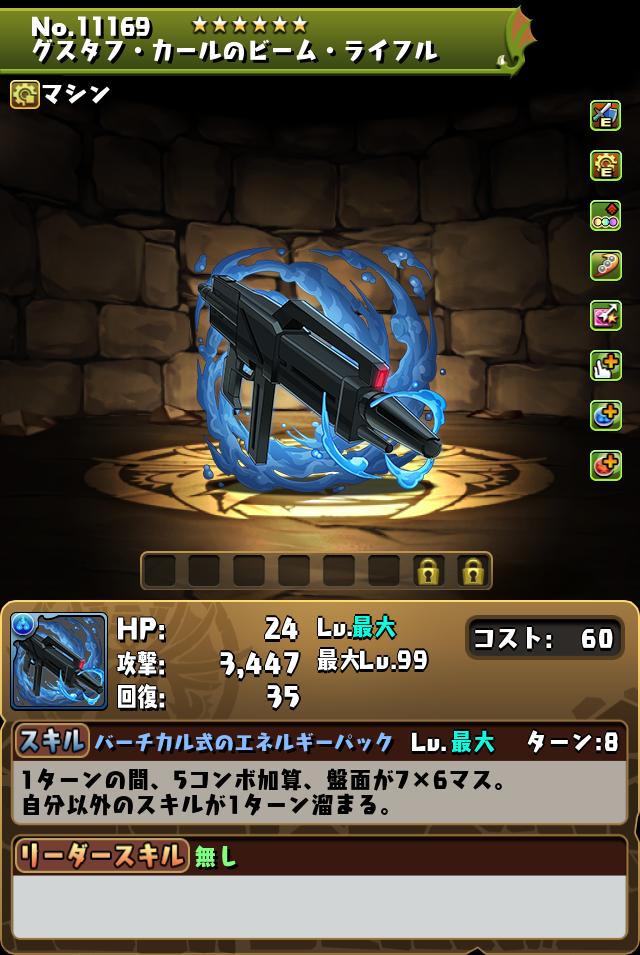The height and width of the screenshot is (955, 640).
Task: Tap the マシン type icon
Action: (25, 94)
